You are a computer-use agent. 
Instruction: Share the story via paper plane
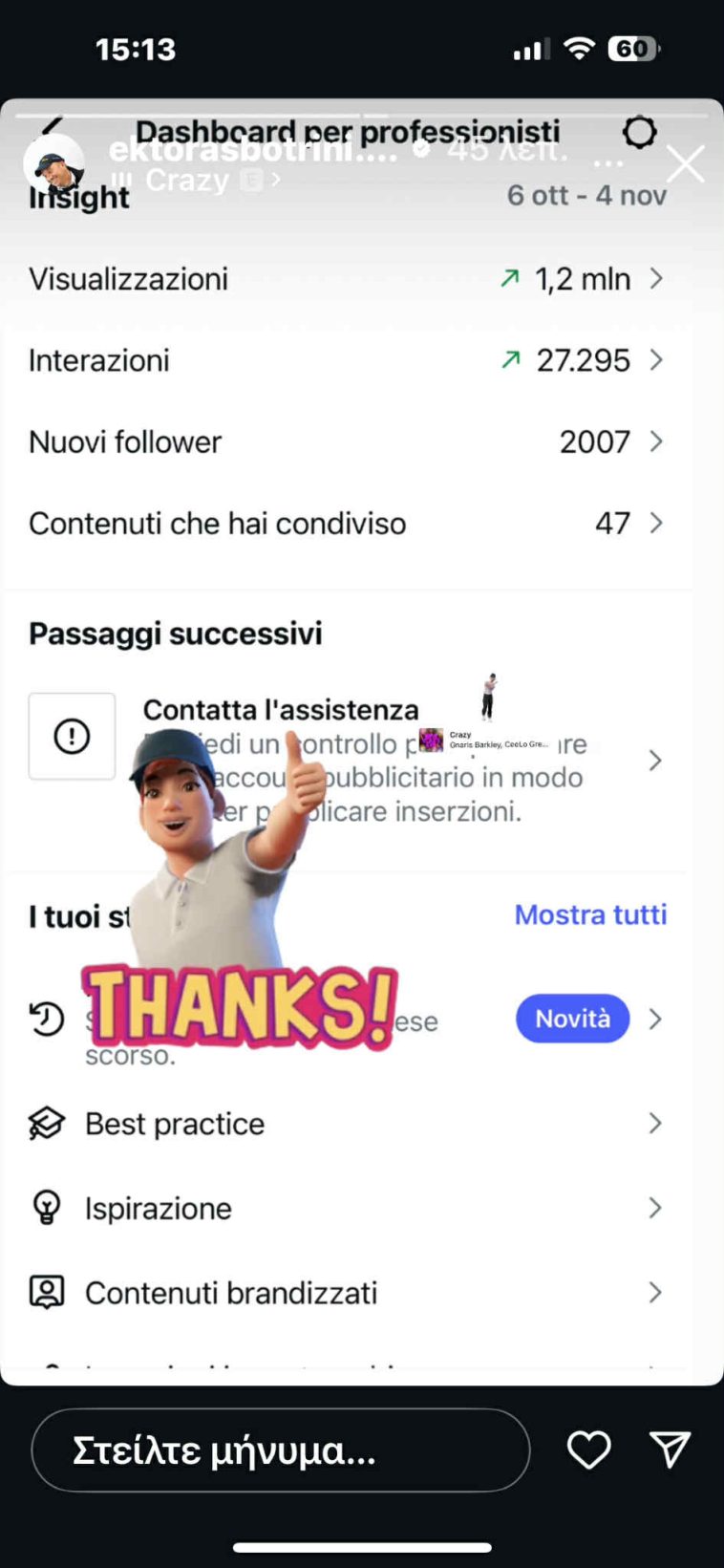tap(670, 1450)
